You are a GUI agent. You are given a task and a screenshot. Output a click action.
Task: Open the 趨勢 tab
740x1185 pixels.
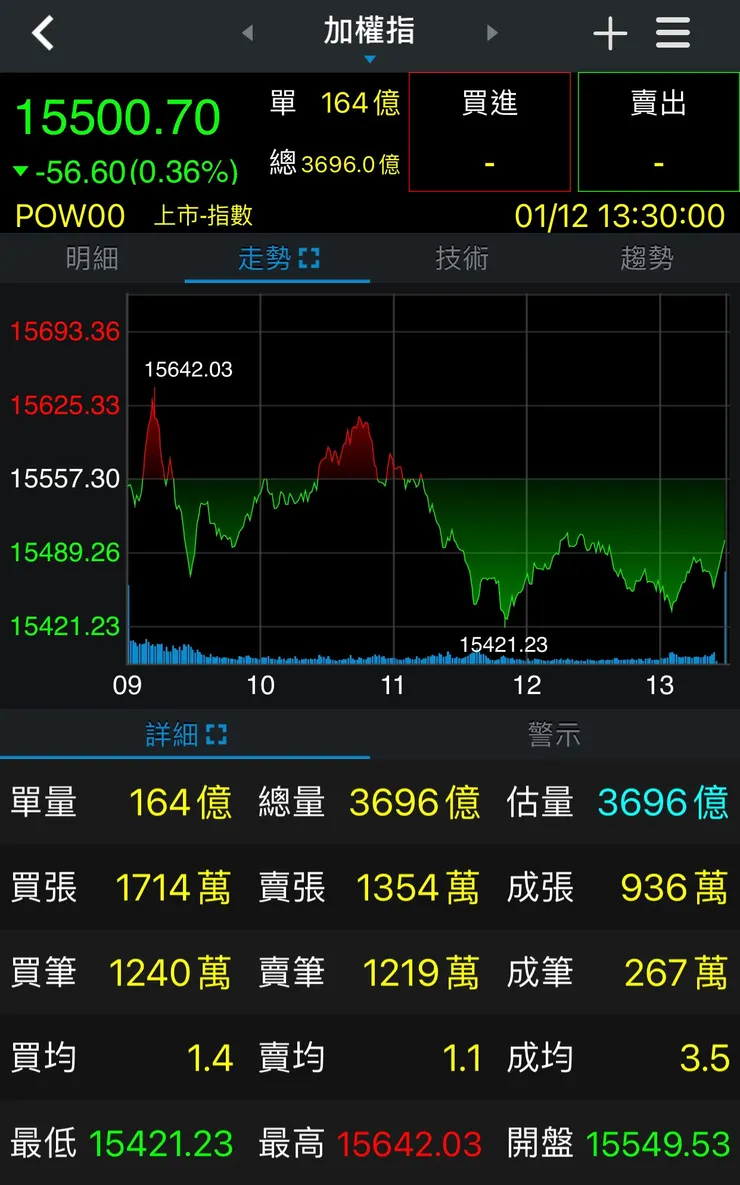(x=647, y=258)
